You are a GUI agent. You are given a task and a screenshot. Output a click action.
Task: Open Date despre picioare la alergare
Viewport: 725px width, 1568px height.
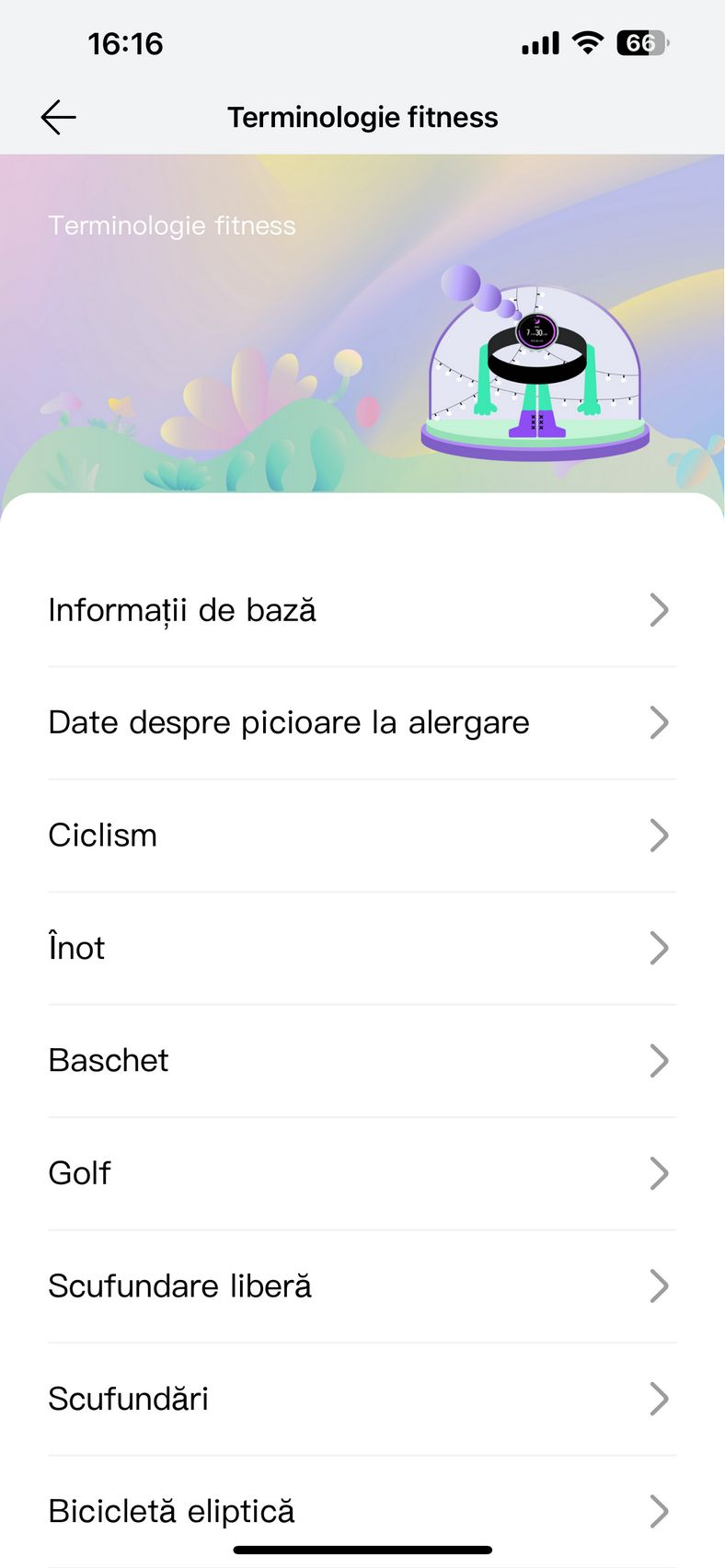[362, 723]
